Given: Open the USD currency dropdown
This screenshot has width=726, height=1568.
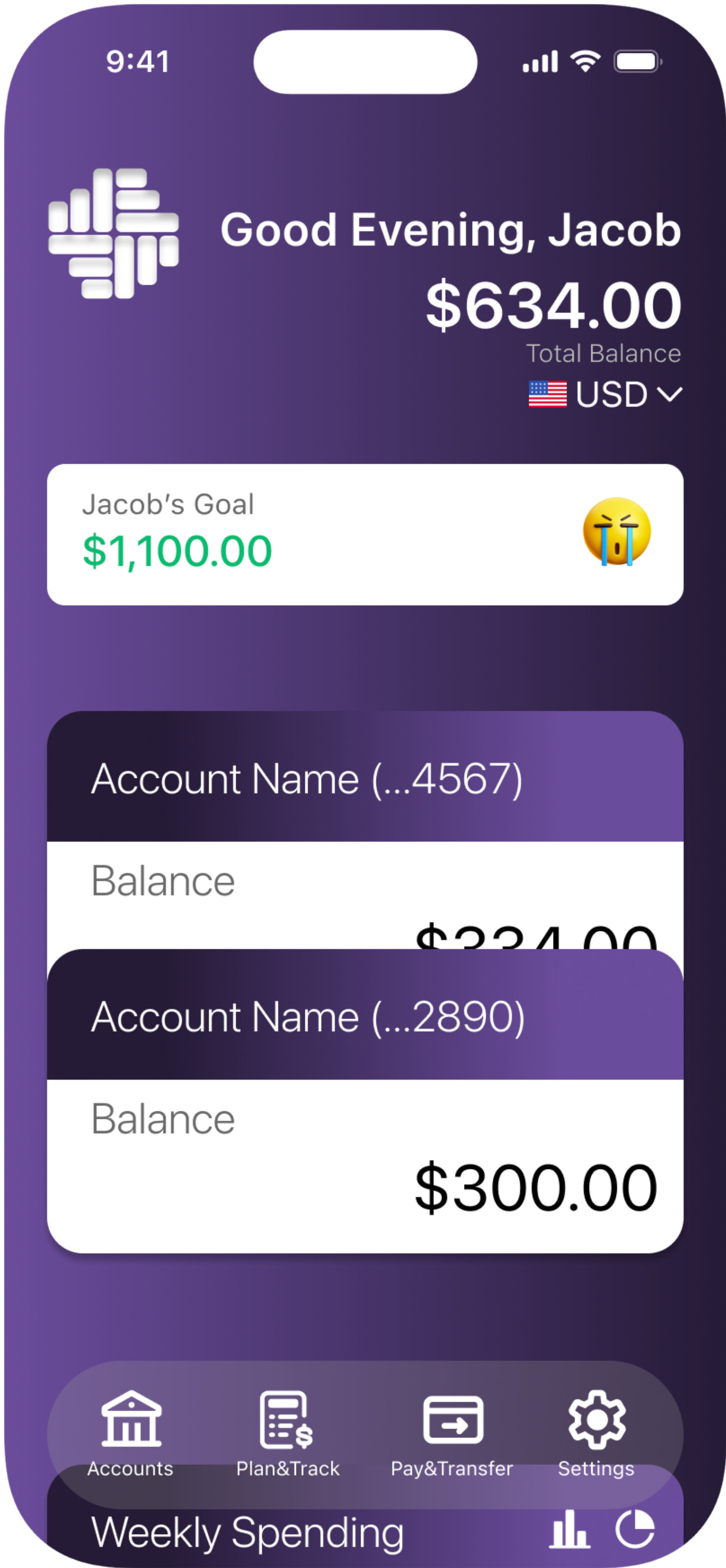Looking at the screenshot, I should pyautogui.click(x=606, y=394).
